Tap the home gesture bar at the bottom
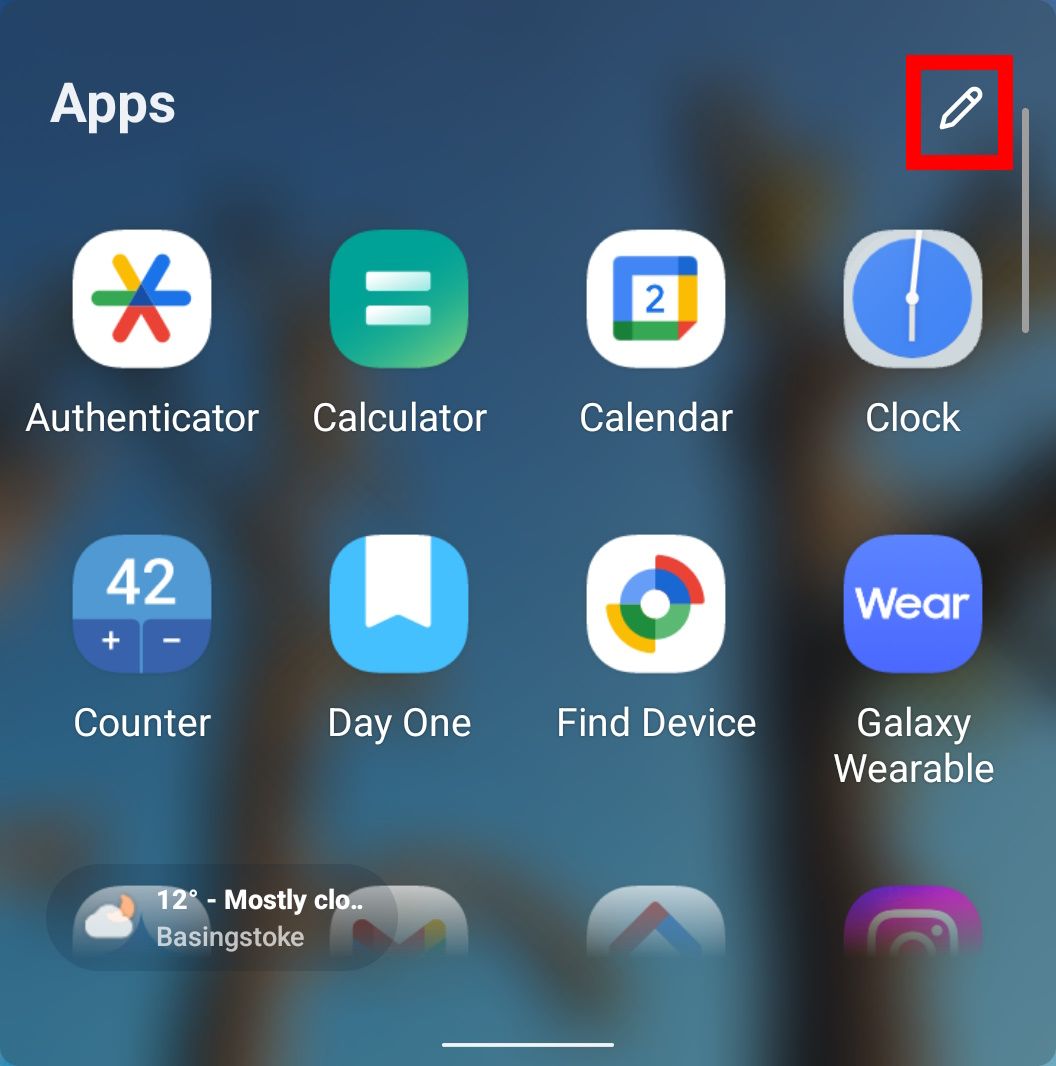Image resolution: width=1056 pixels, height=1066 pixels. tap(528, 1046)
